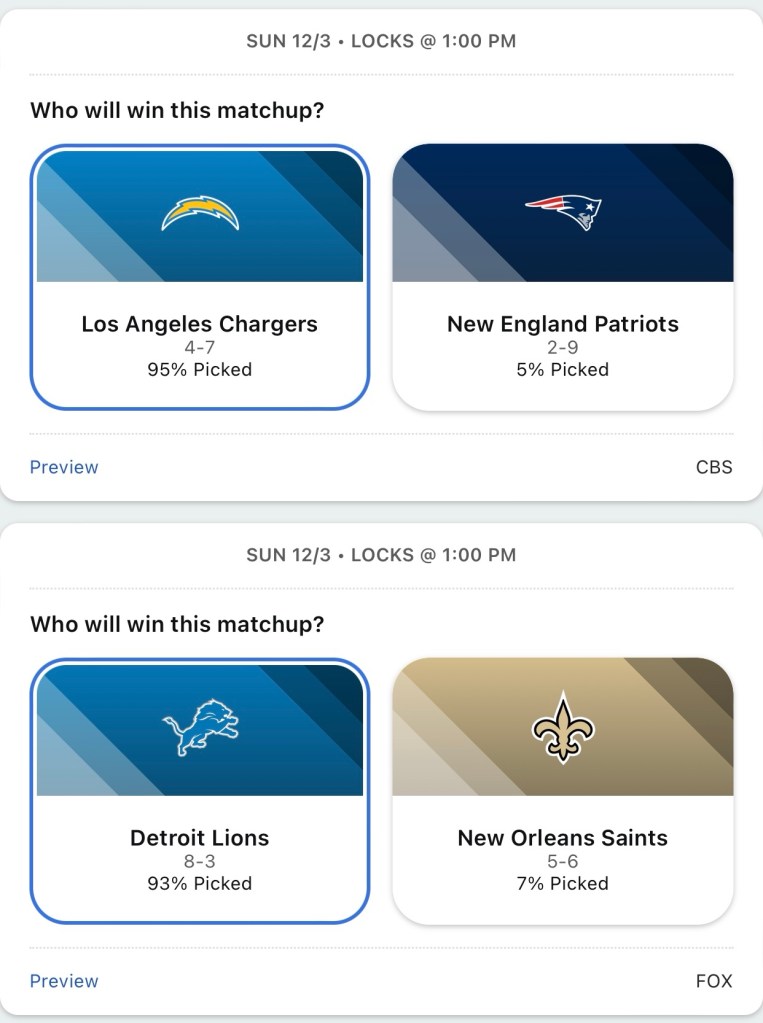This screenshot has height=1023, width=763.
Task: Open Preview for the Chargers vs Patriots game
Action: click(64, 467)
